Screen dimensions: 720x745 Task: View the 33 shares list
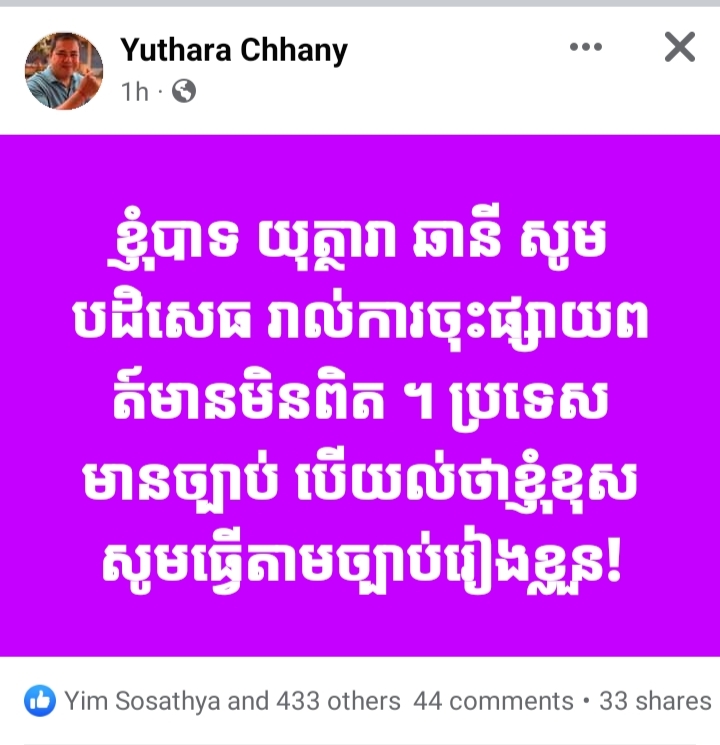tap(655, 702)
